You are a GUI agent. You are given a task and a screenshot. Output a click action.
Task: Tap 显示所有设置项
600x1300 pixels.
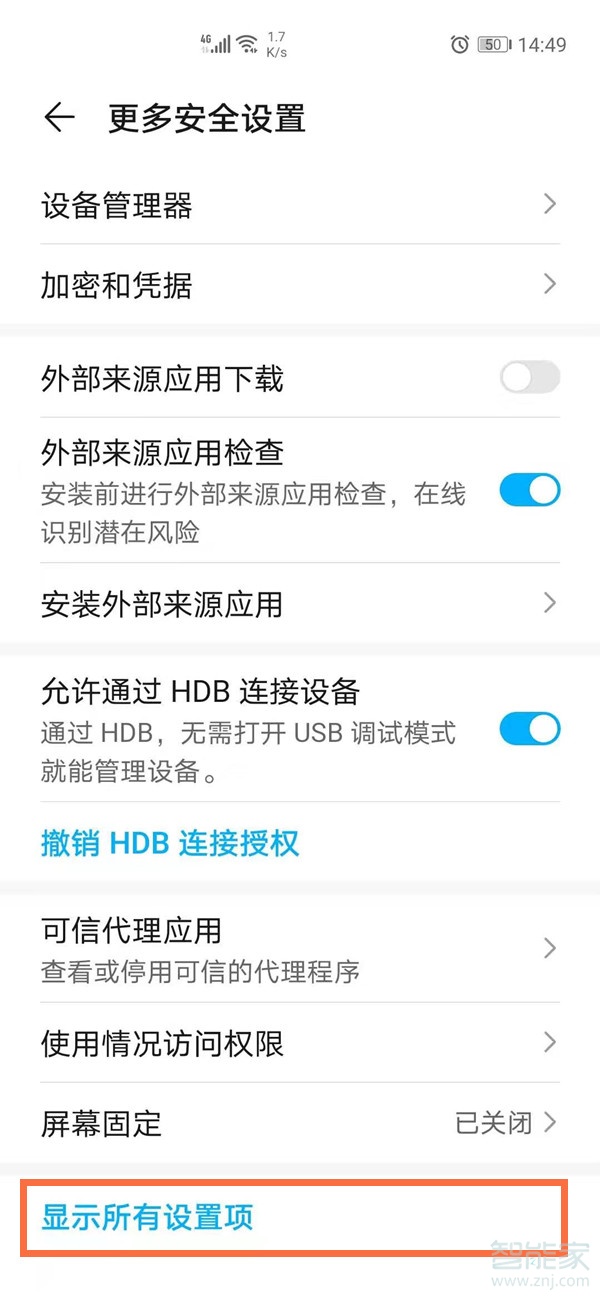[147, 1217]
